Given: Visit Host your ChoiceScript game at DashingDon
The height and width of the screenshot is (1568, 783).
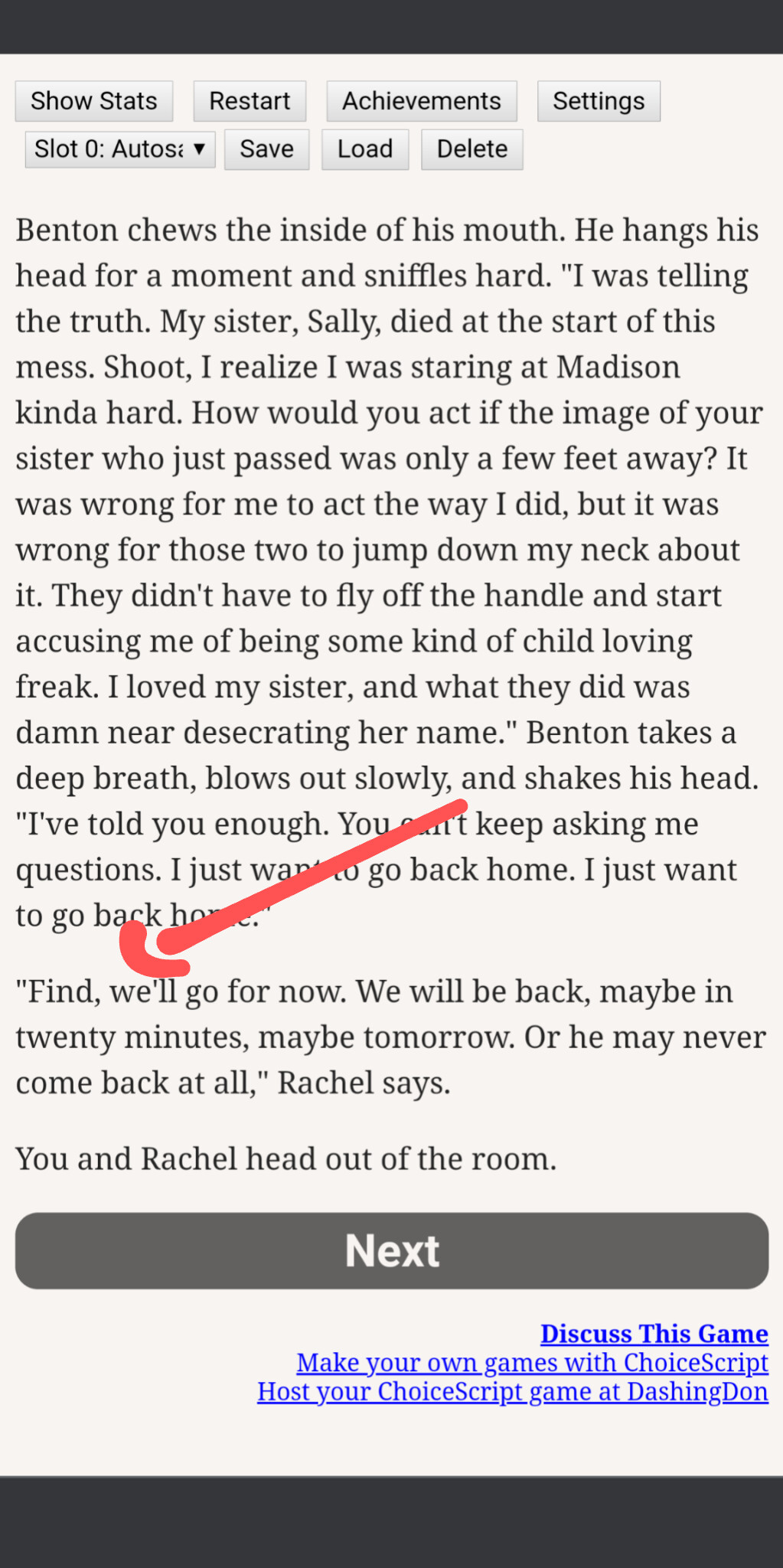Looking at the screenshot, I should coord(512,1391).
